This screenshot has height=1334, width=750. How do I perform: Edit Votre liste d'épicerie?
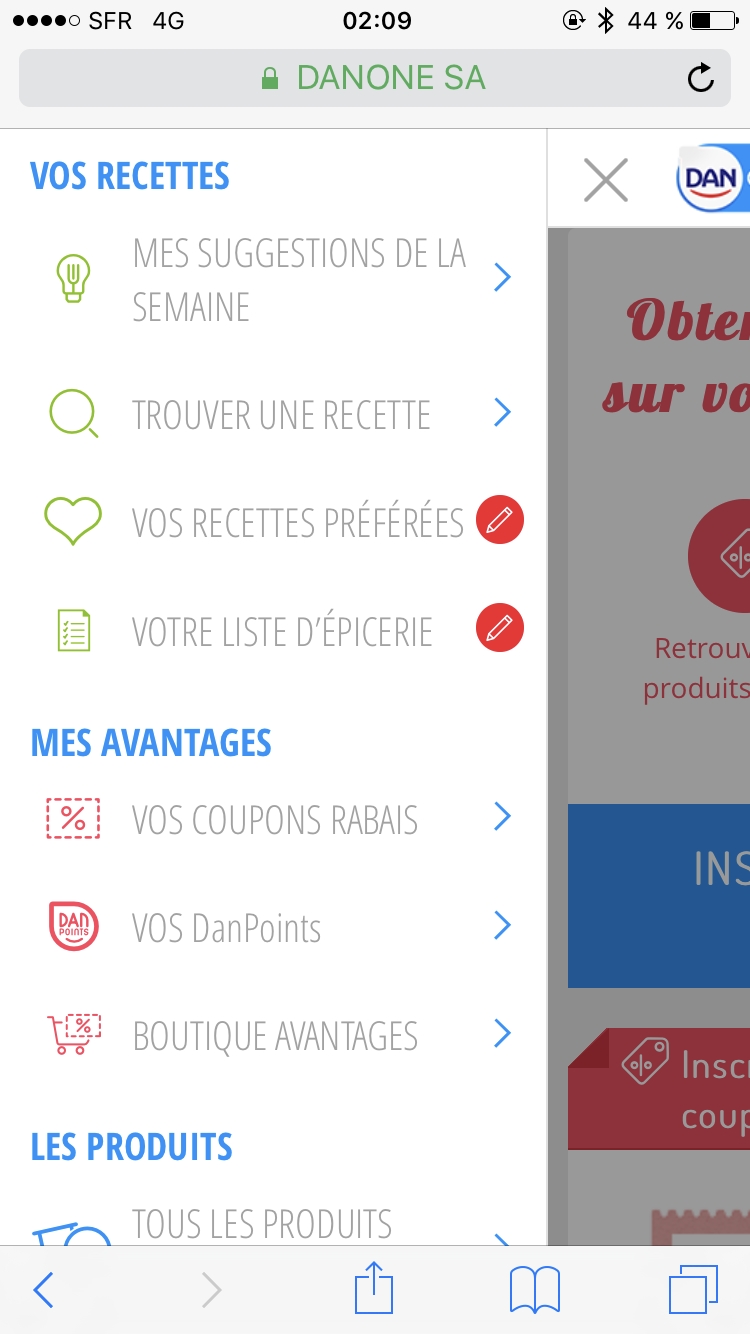(500, 628)
